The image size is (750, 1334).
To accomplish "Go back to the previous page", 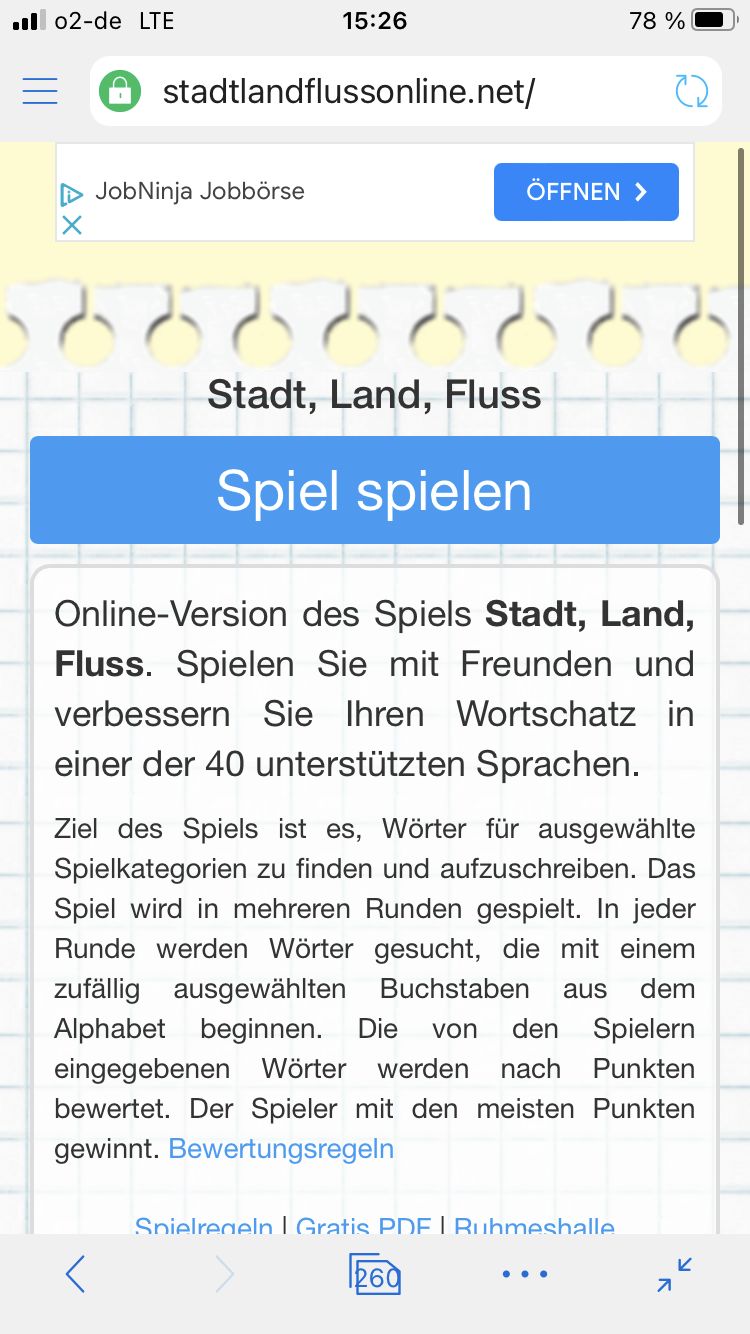I will tap(75, 1274).
